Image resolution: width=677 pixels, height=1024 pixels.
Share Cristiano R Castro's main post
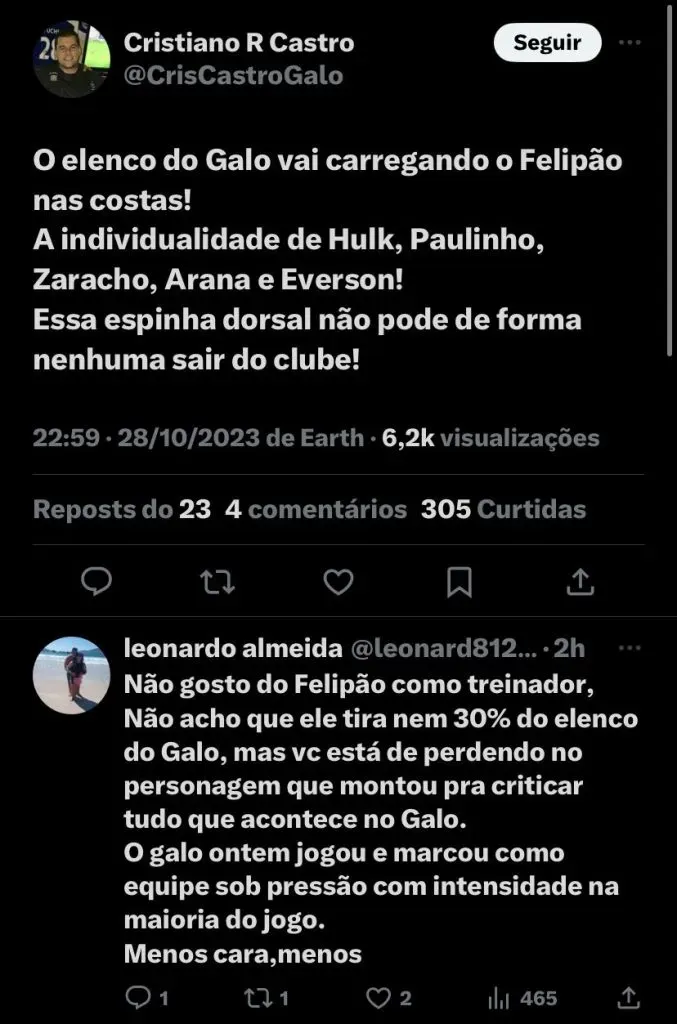coord(581,581)
